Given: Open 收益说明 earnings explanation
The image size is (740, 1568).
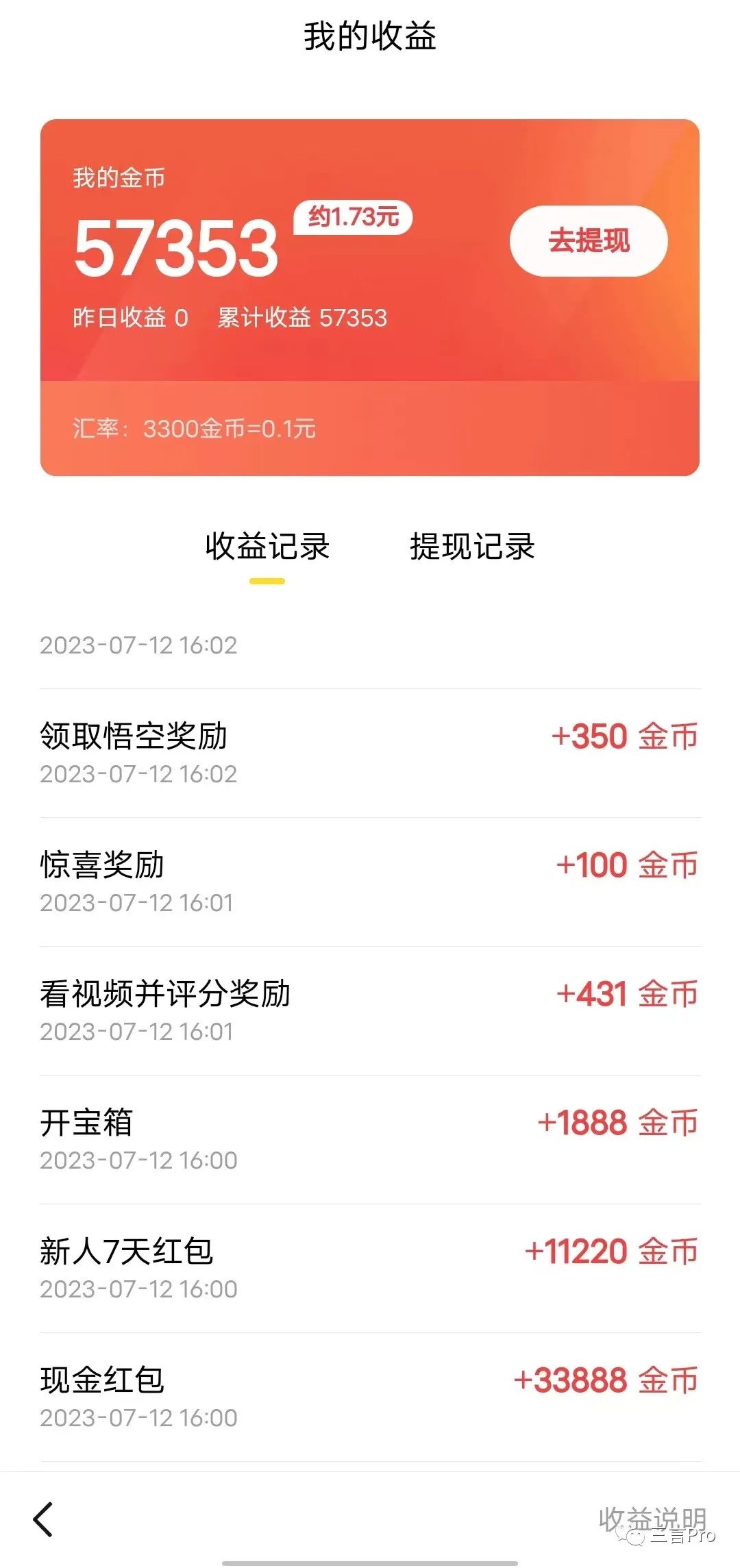Looking at the screenshot, I should point(651,1518).
